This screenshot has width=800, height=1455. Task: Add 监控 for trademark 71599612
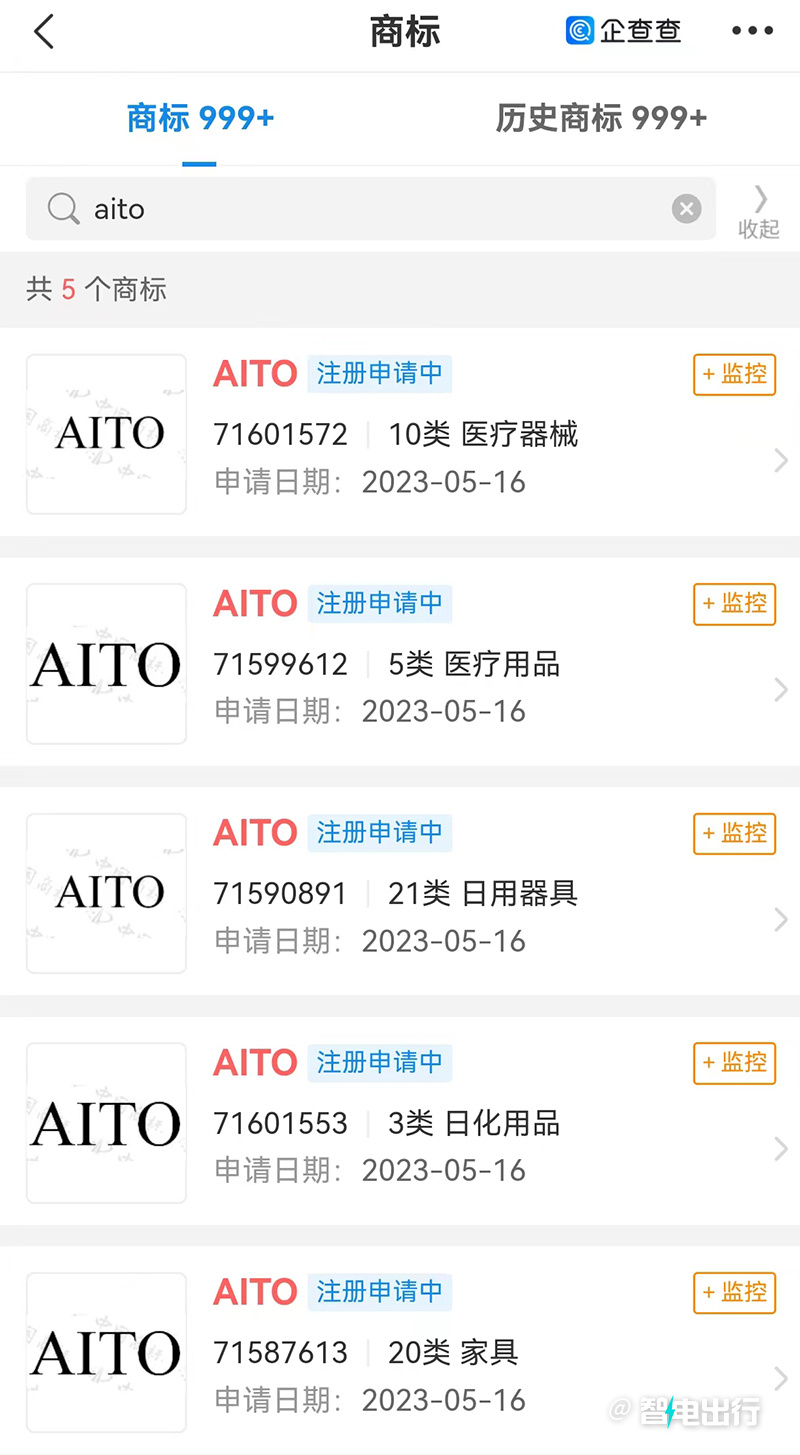click(734, 604)
